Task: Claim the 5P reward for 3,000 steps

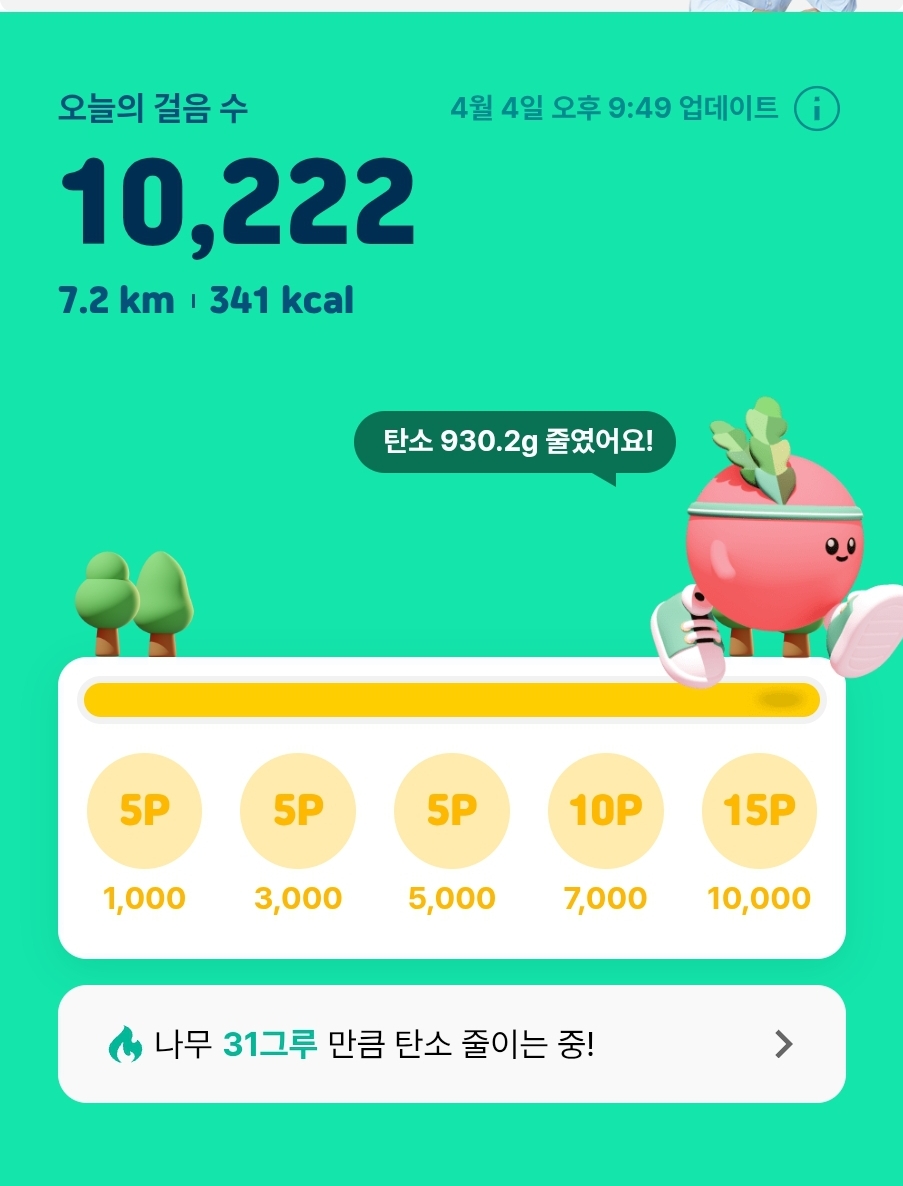Action: (298, 811)
